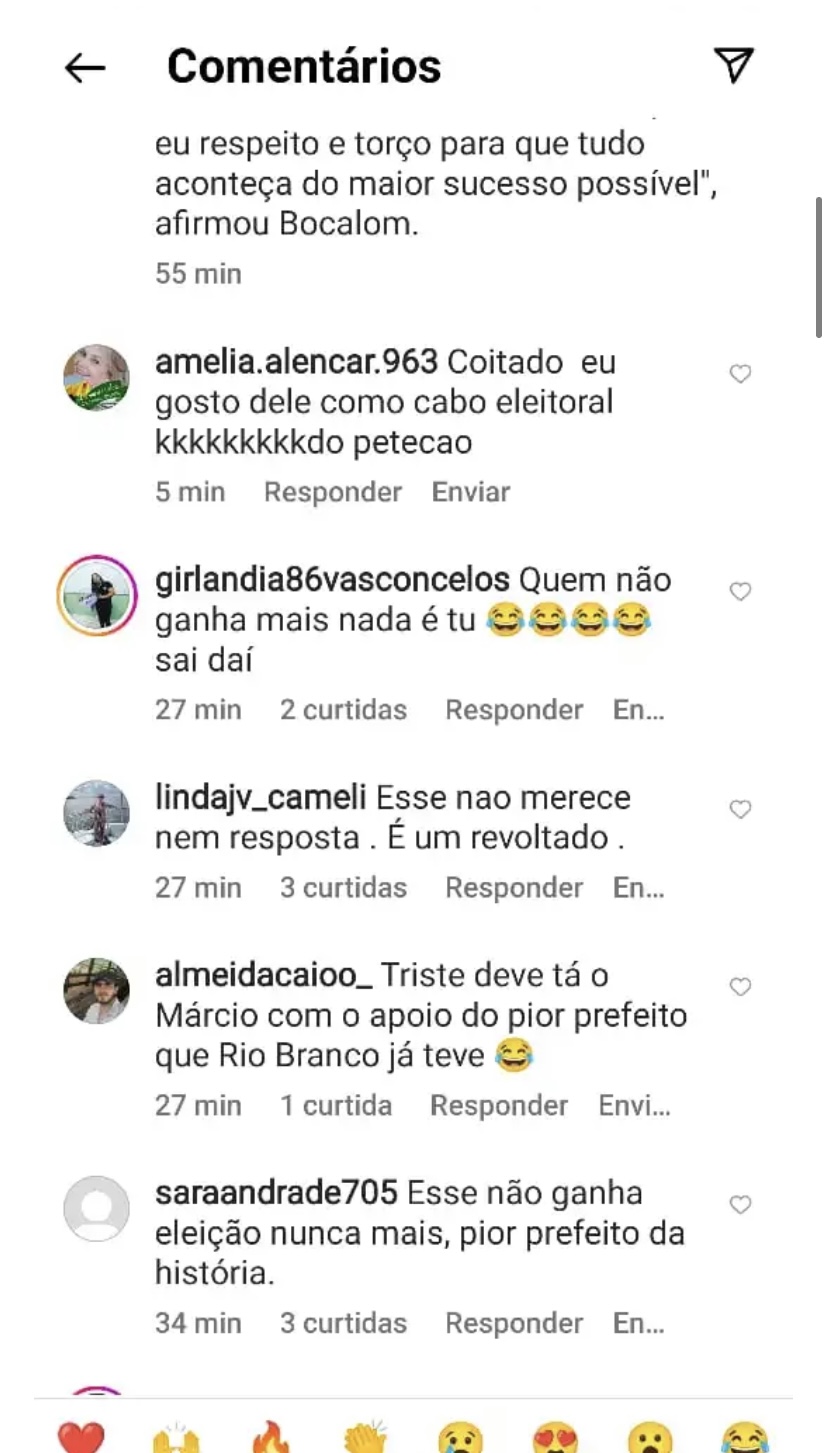Like almeidacaioo_'s comment
826x1453 pixels.
pyautogui.click(x=740, y=987)
